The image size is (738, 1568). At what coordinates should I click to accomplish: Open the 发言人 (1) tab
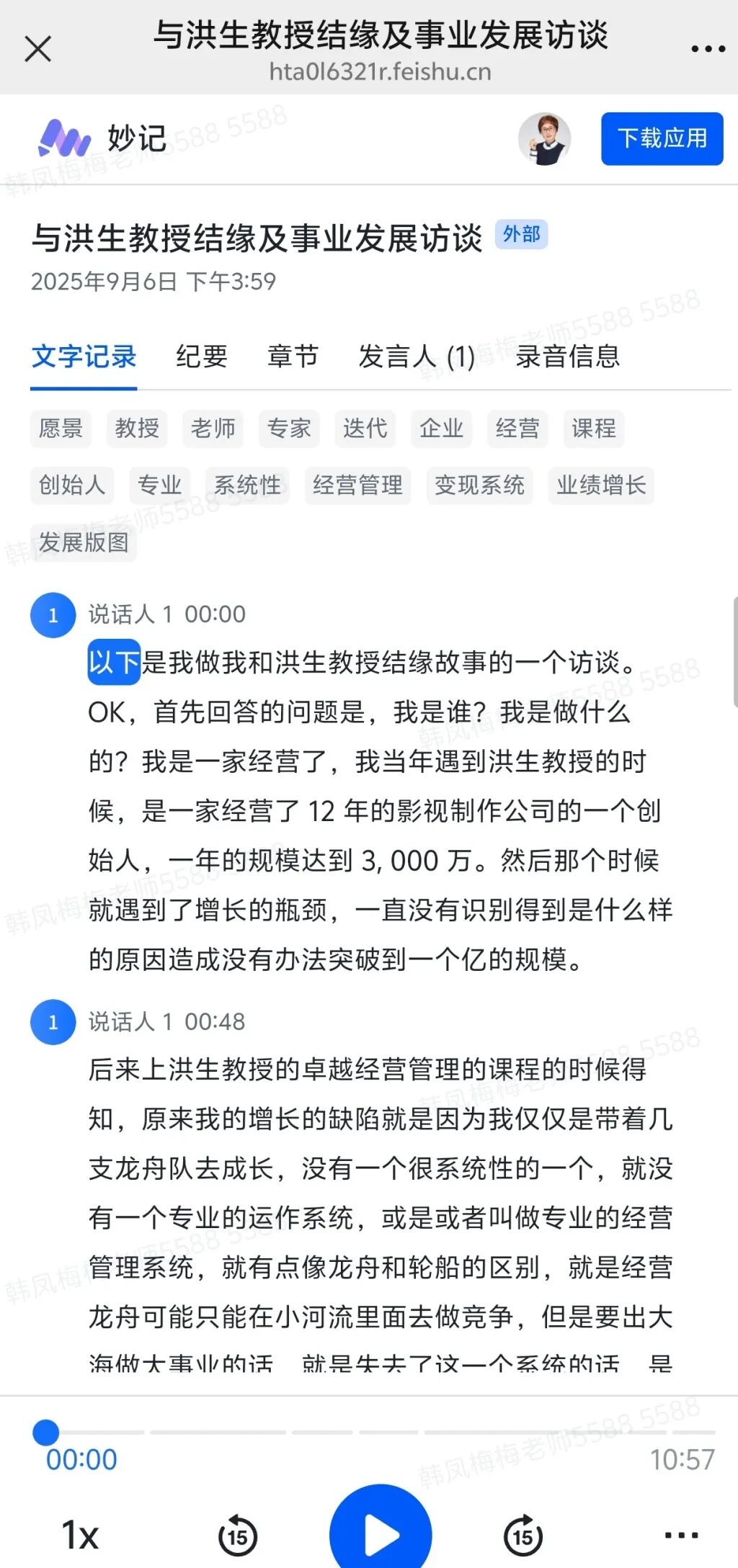(x=416, y=357)
